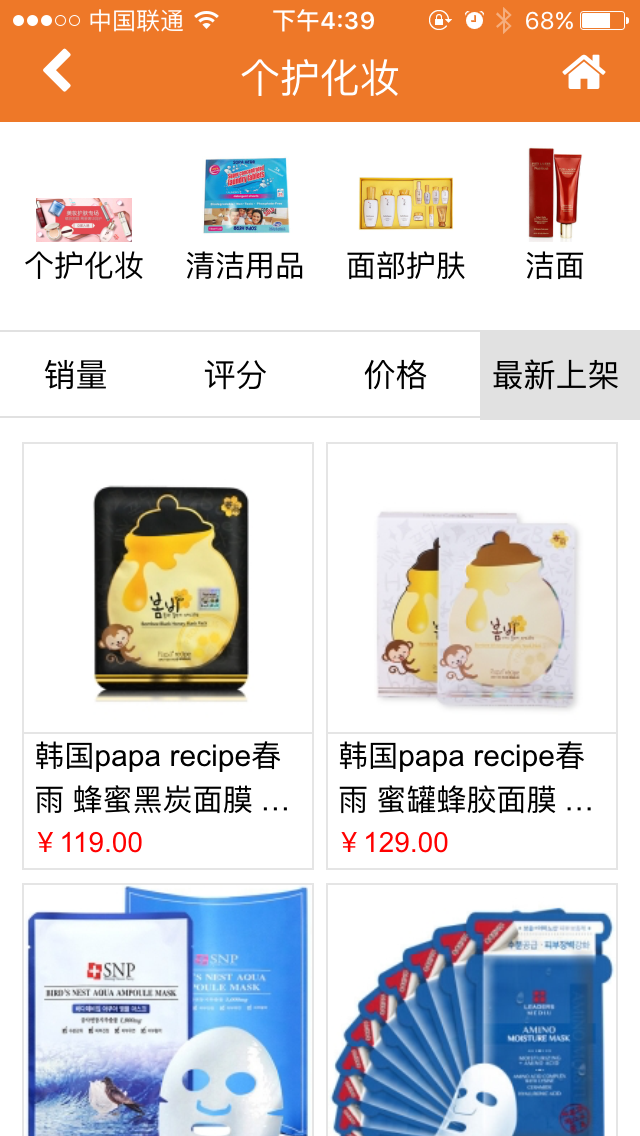Image resolution: width=640 pixels, height=1136 pixels.
Task: Sort products by 销量
Action: point(76,375)
